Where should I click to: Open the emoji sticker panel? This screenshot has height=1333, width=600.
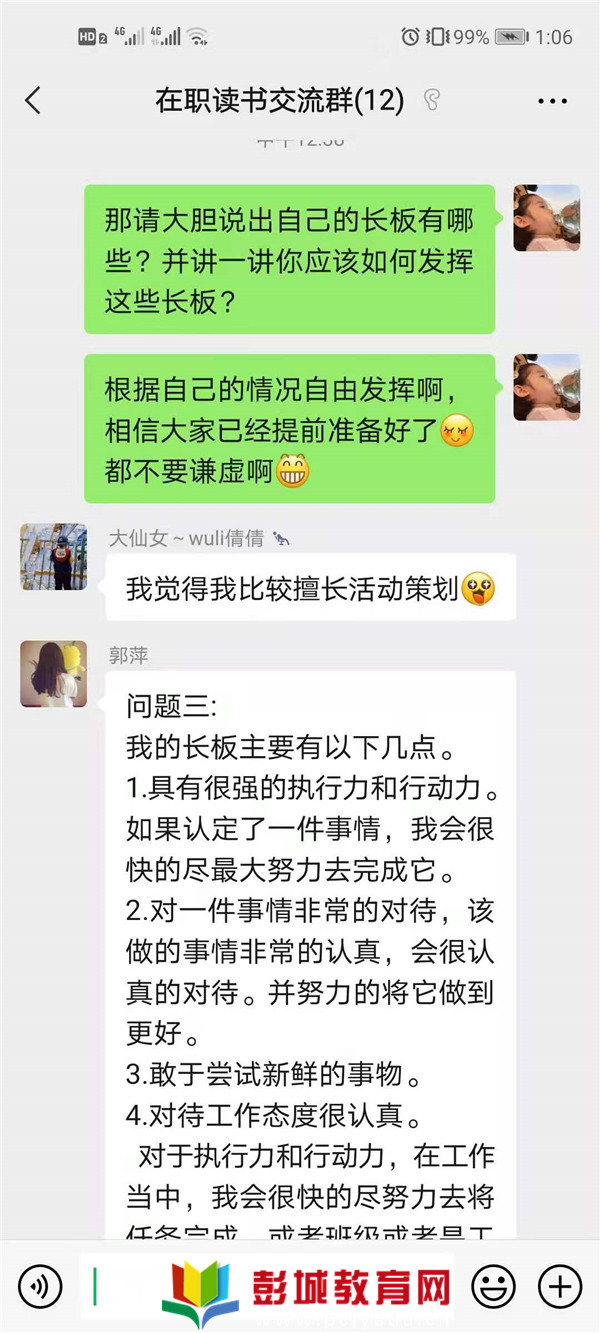point(493,1285)
